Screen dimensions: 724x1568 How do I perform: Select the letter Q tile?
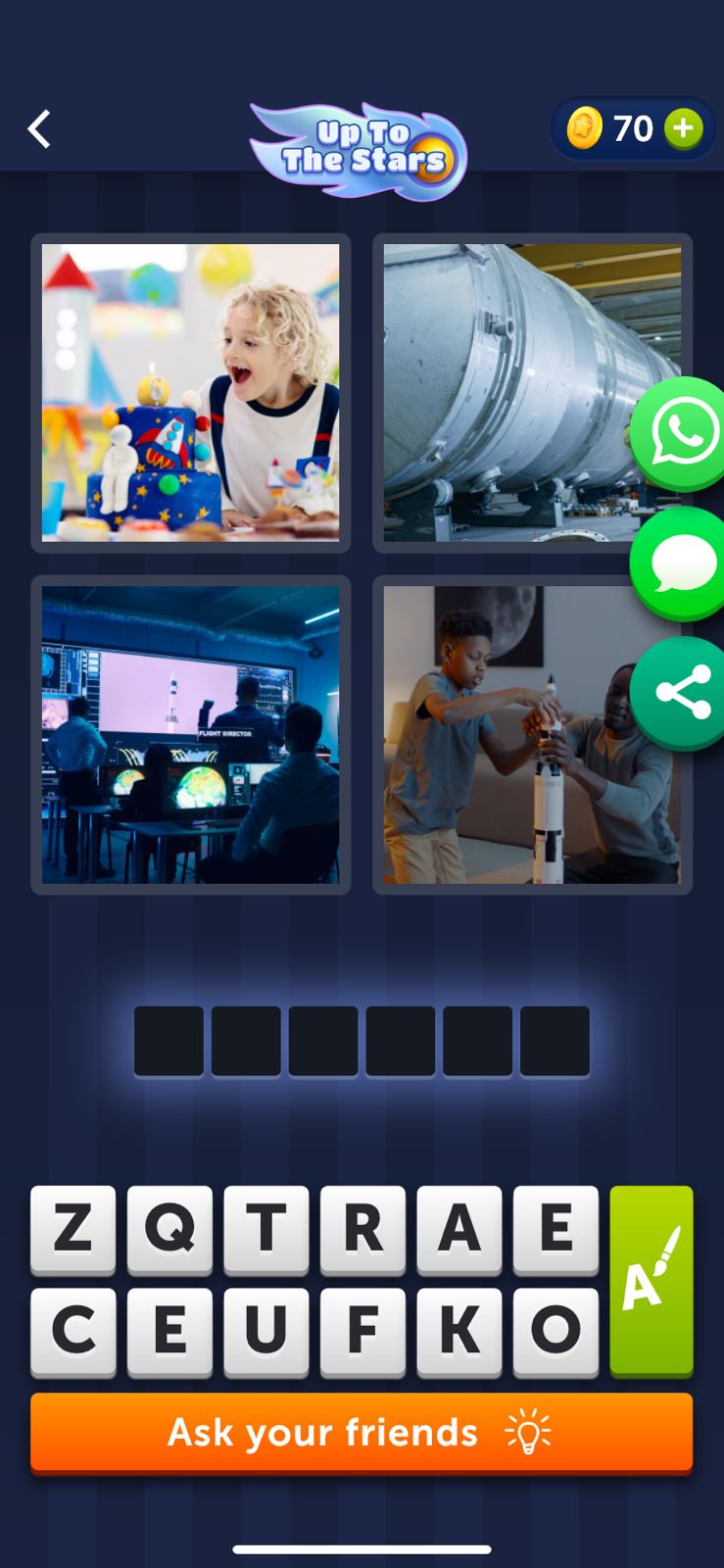coord(169,1228)
